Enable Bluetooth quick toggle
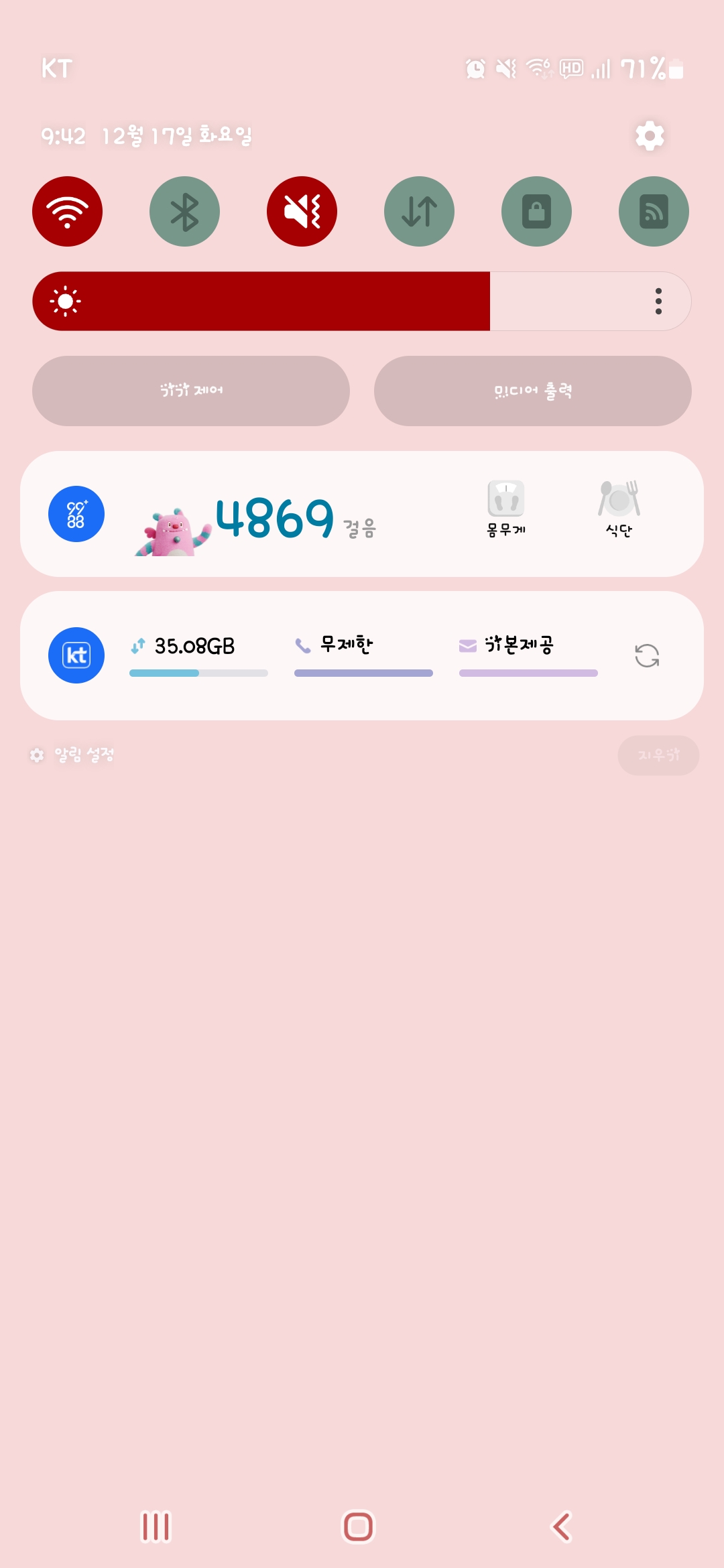Image resolution: width=724 pixels, height=1568 pixels. click(x=184, y=212)
